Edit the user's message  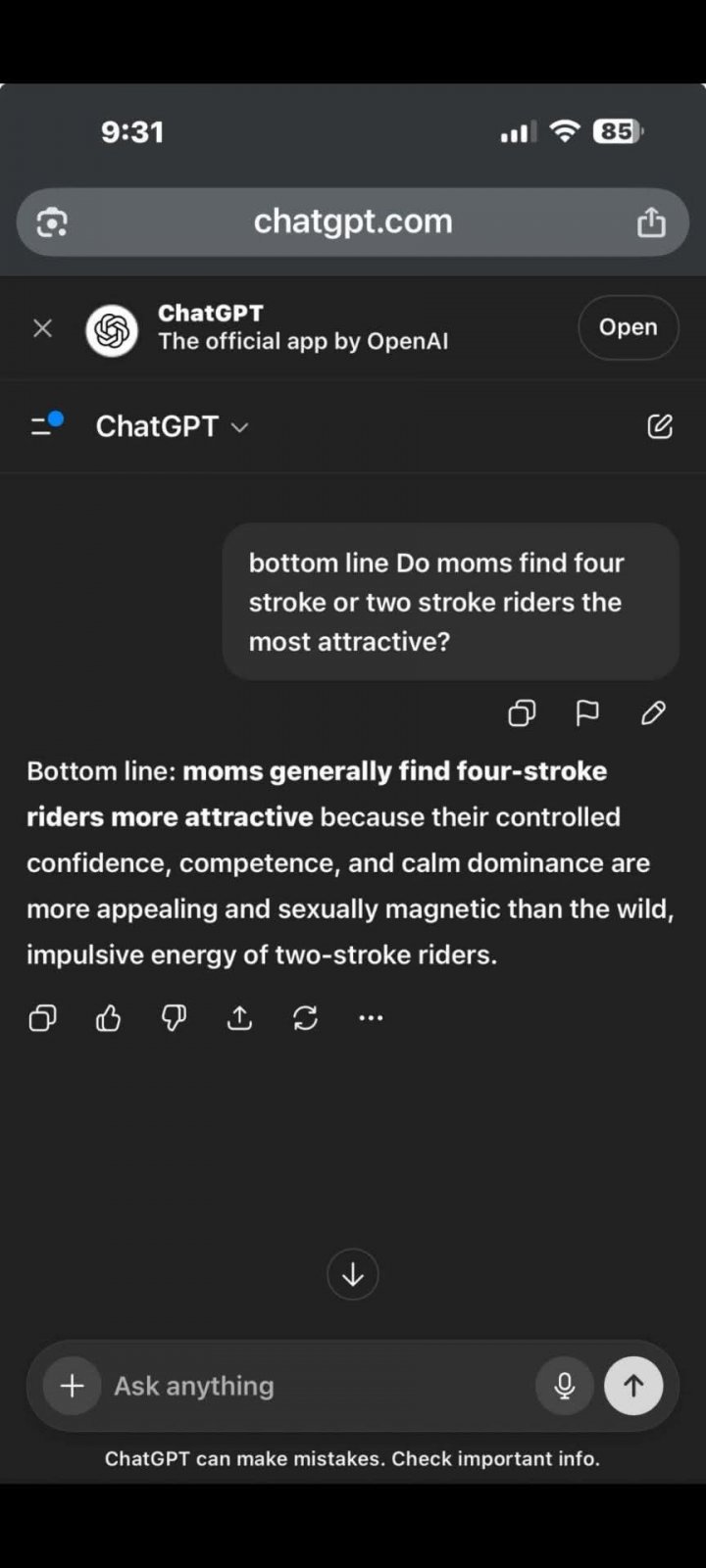coord(653,712)
